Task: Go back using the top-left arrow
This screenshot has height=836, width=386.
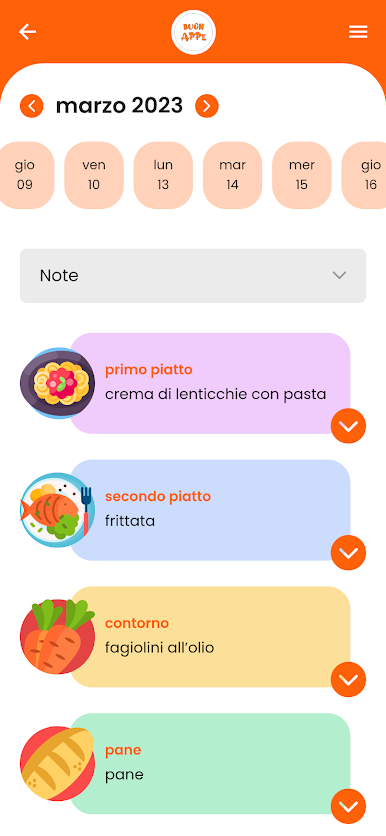Action: coord(27,32)
